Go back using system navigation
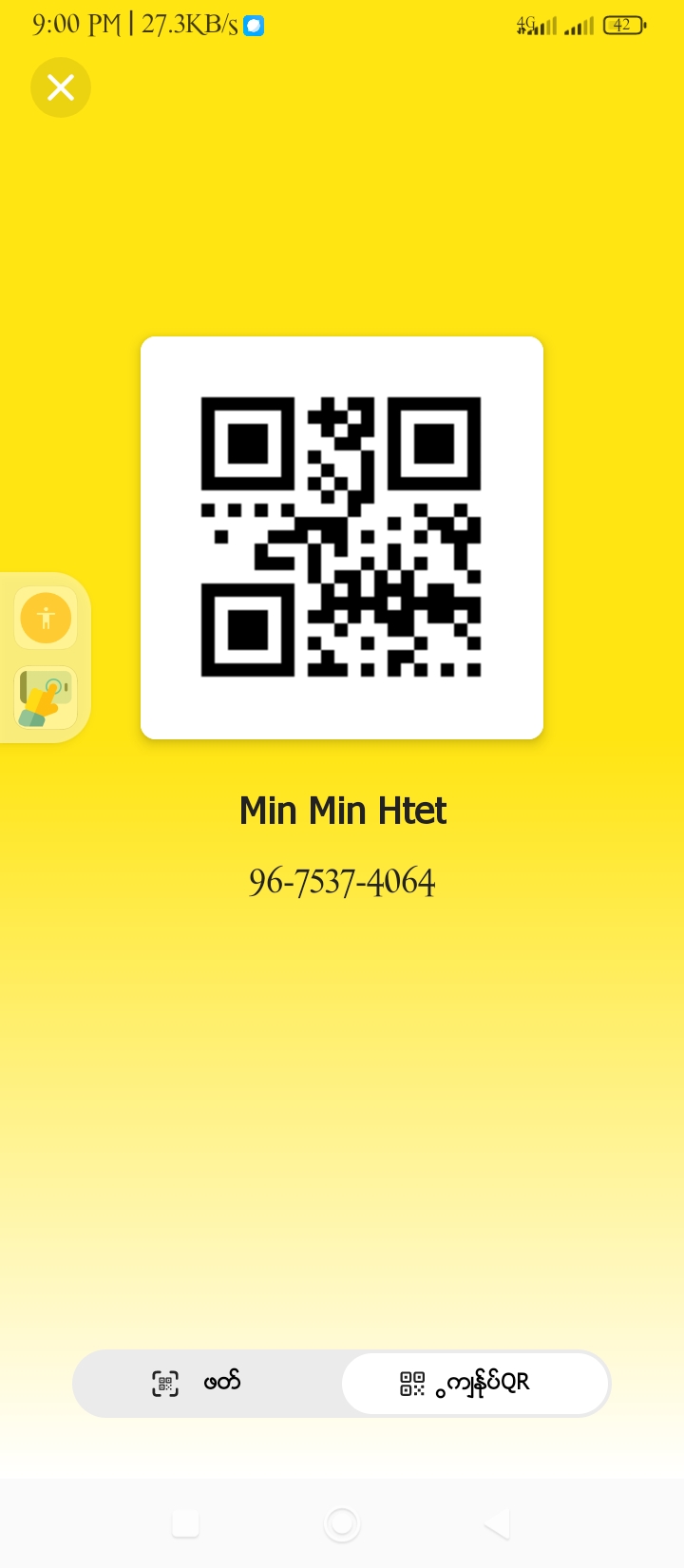The height and width of the screenshot is (1568, 684). click(x=498, y=1524)
